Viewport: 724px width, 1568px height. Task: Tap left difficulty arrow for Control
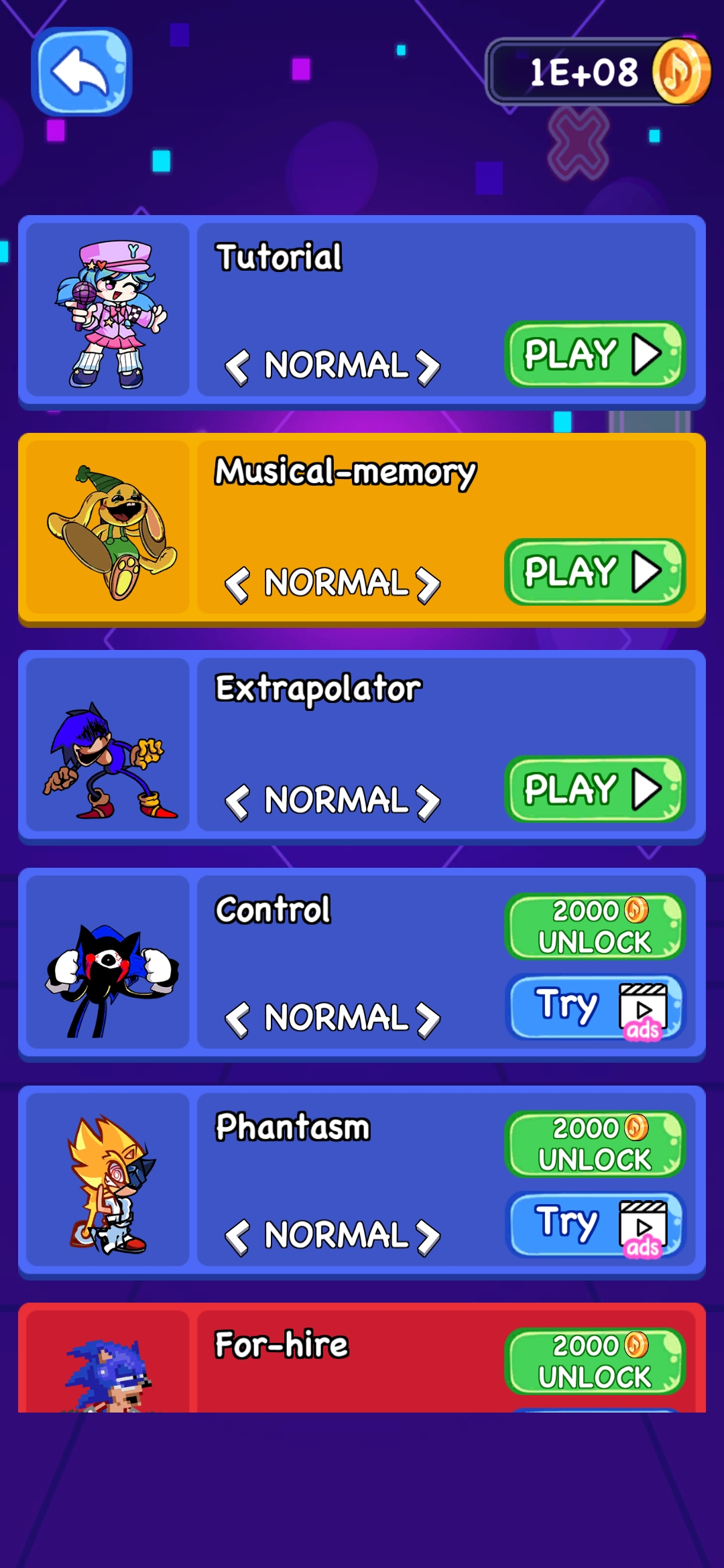coord(237,1019)
